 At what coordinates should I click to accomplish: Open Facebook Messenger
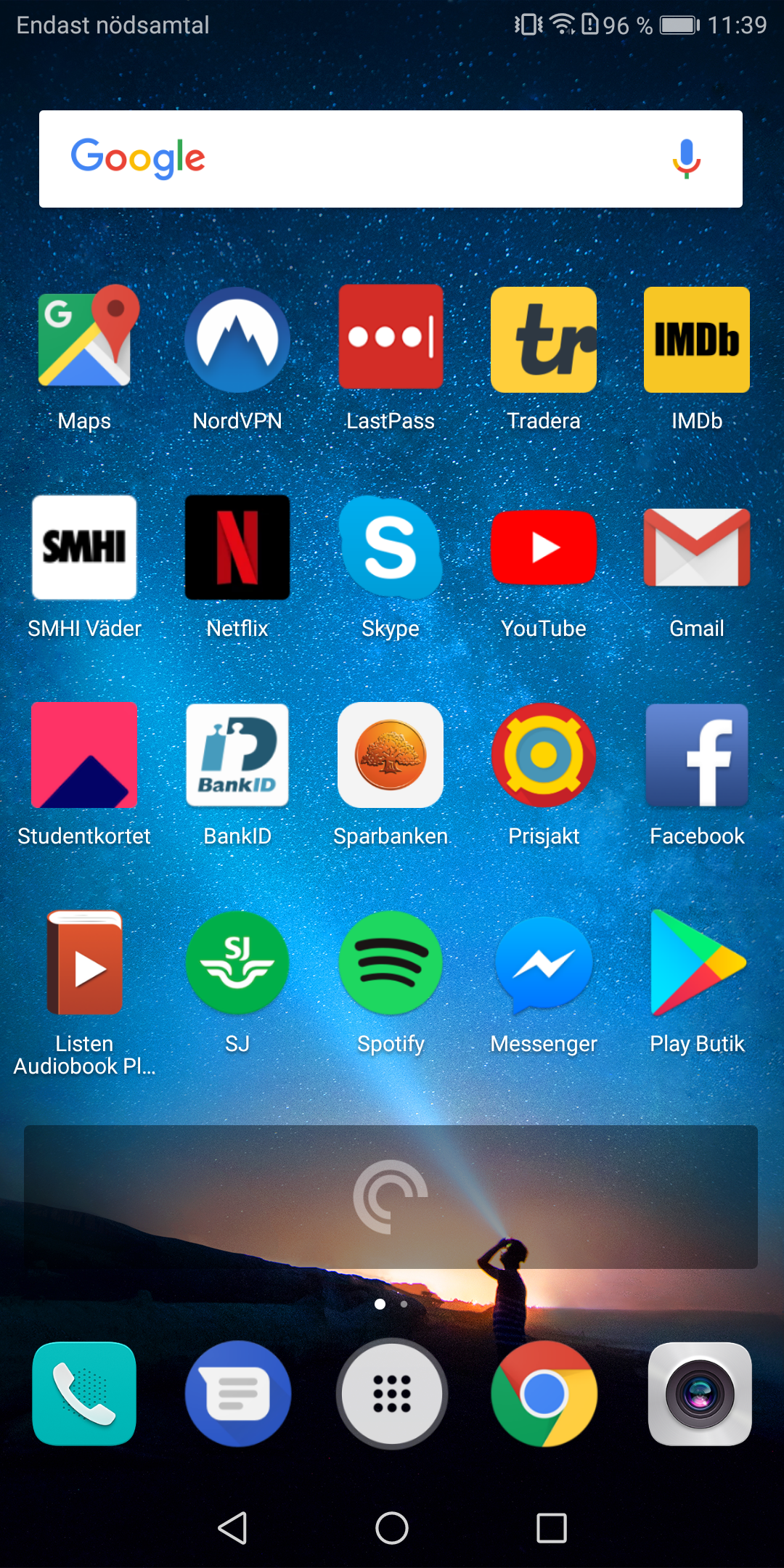544,963
